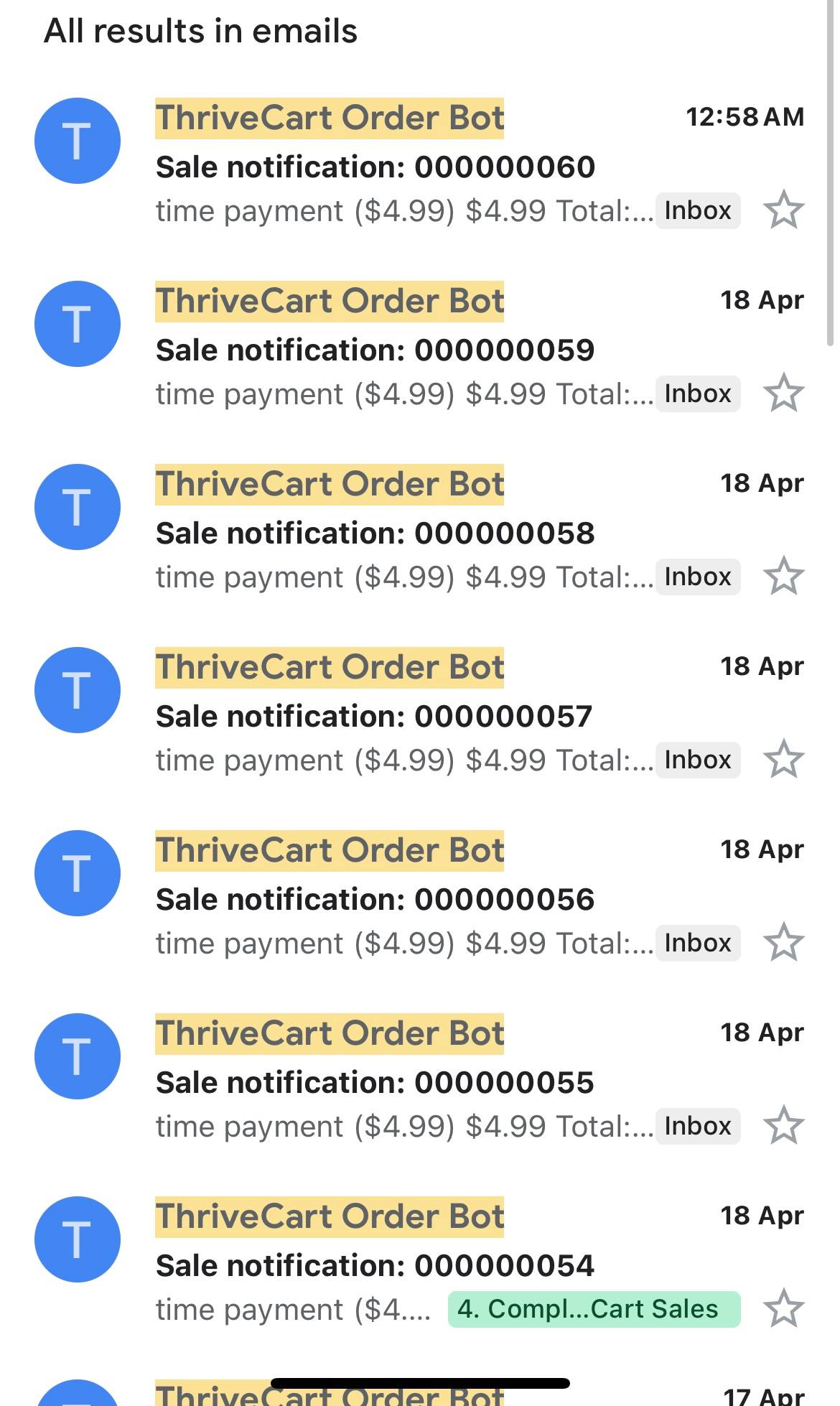Select email 000000057 via its avatar
This screenshot has height=1406, width=840.
pos(78,690)
